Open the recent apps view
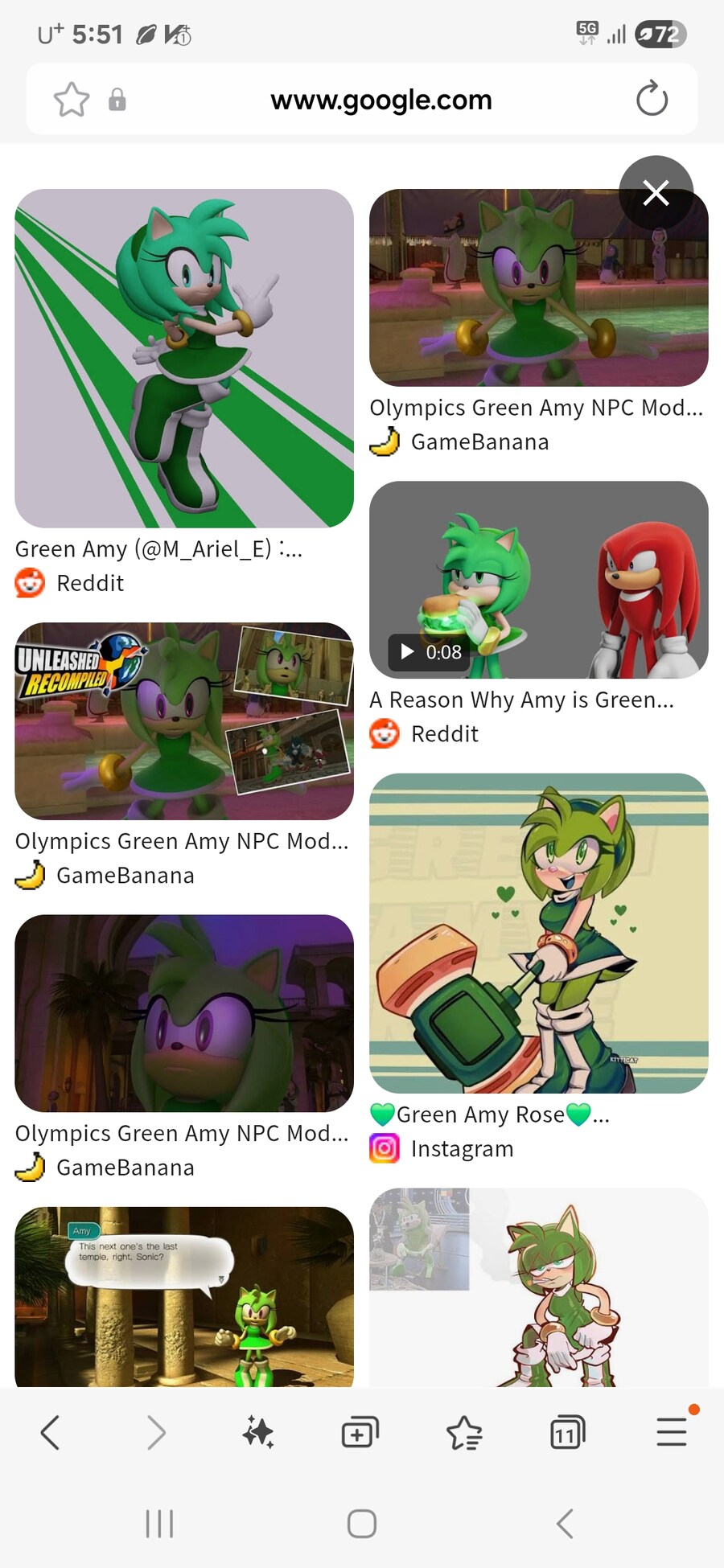Screen dimensions: 724x1568 click(159, 1523)
